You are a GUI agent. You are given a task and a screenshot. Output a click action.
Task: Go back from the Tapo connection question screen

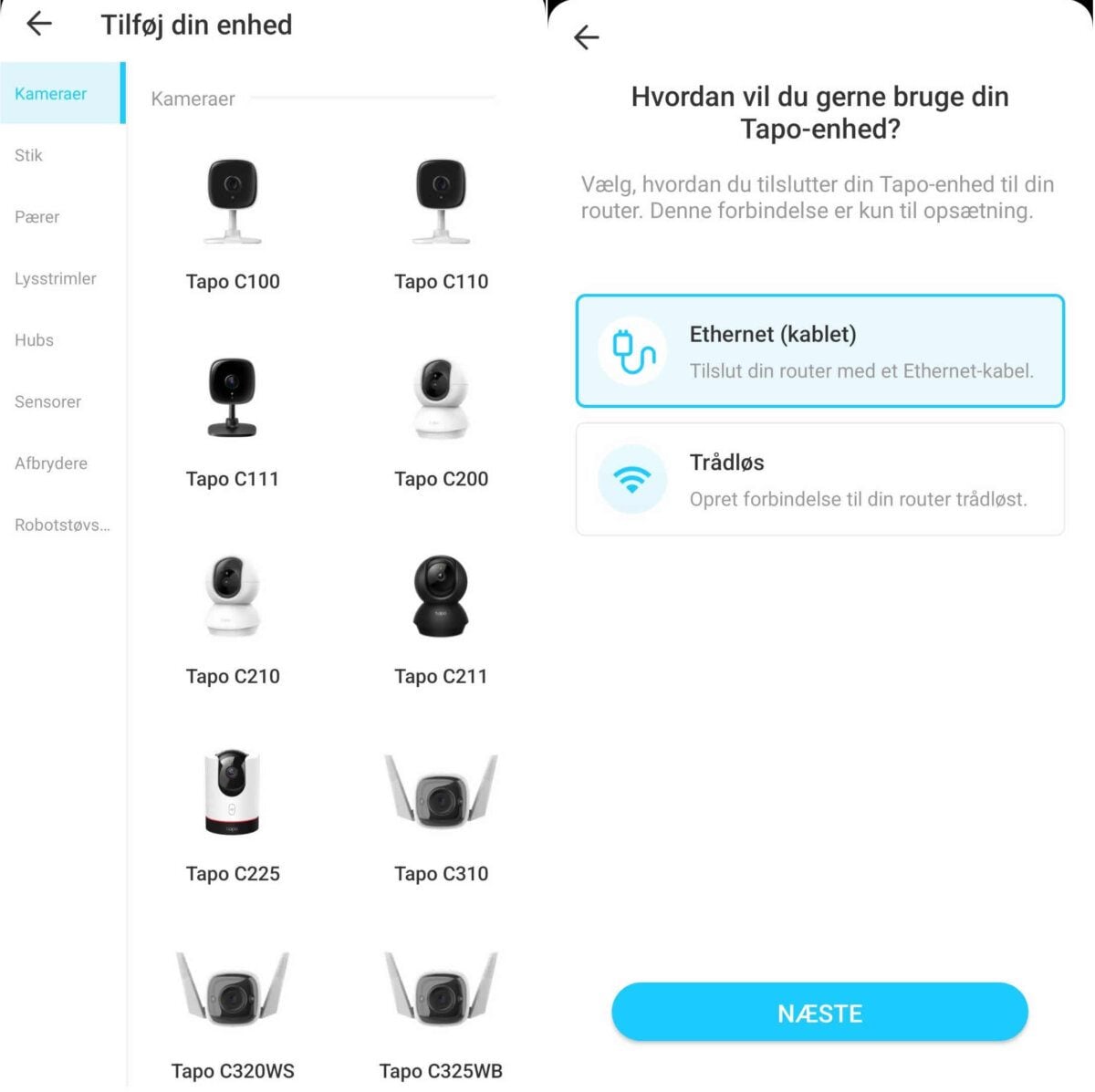click(x=587, y=37)
